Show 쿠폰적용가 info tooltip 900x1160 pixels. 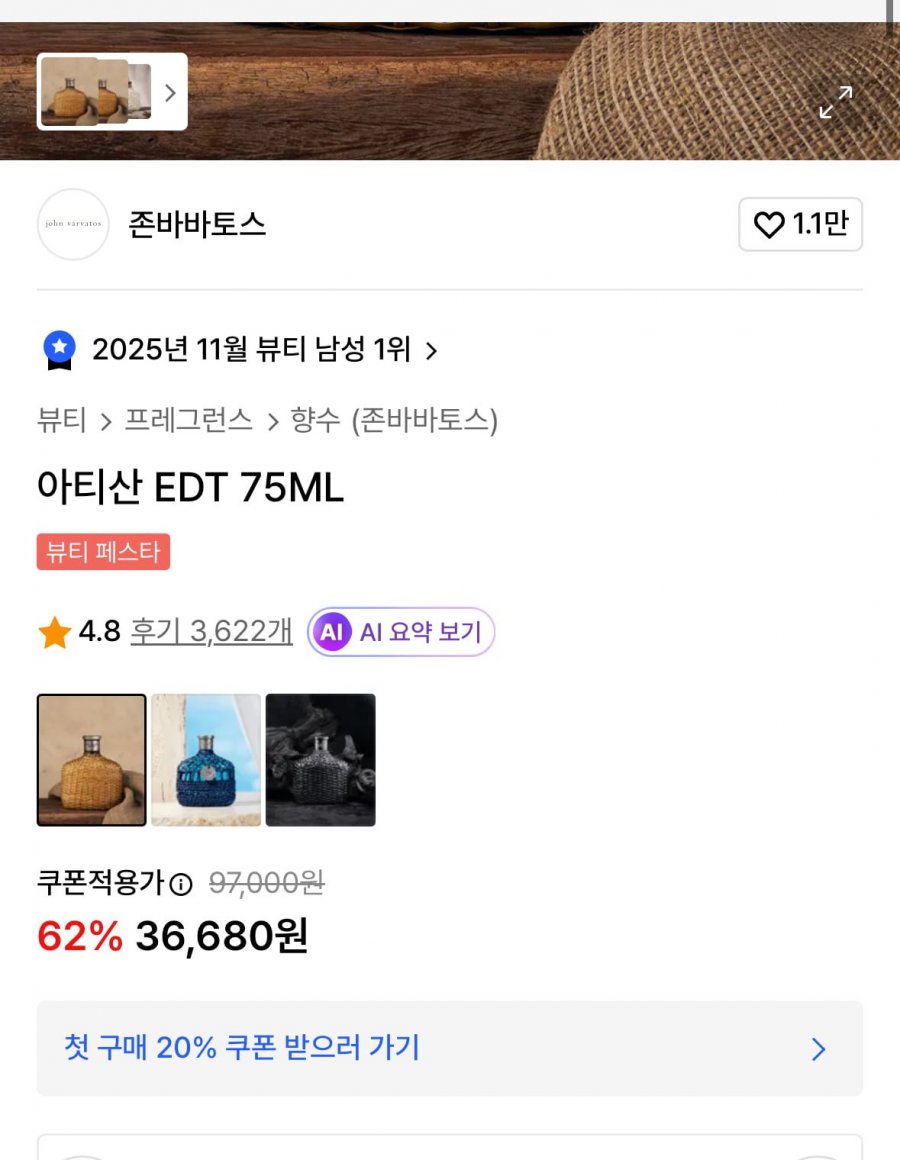[x=181, y=885]
